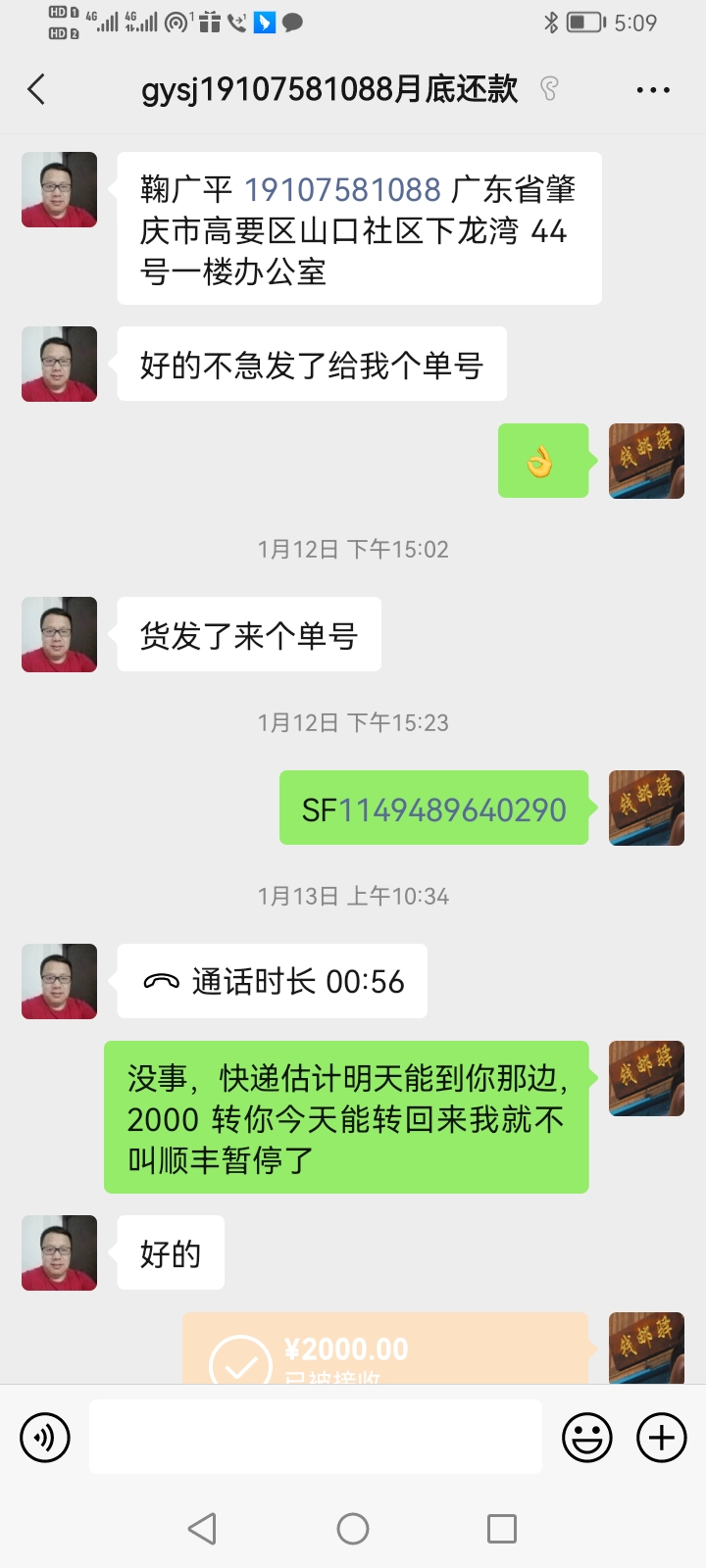The width and height of the screenshot is (706, 1568).
Task: Tap the system home button
Action: click(353, 1529)
